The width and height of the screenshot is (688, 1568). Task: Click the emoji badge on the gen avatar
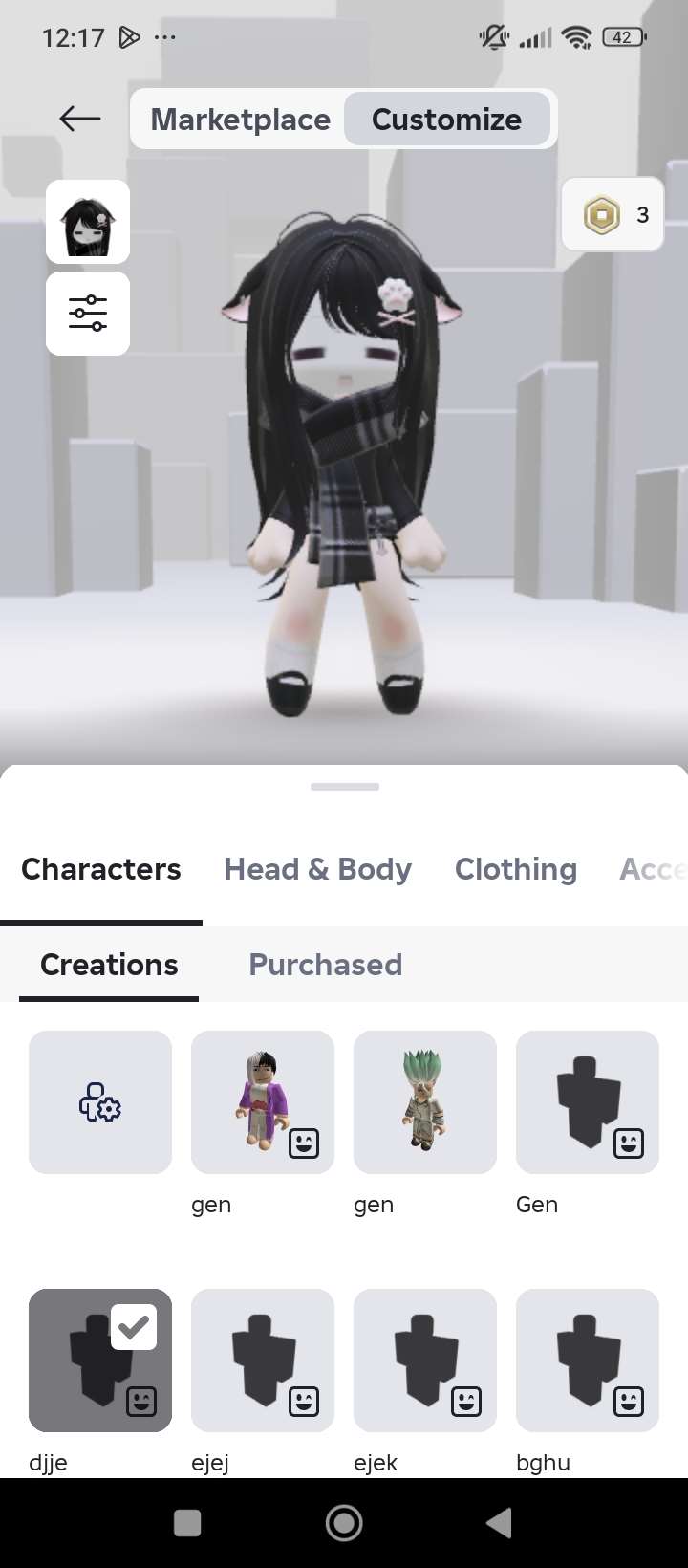[303, 1143]
